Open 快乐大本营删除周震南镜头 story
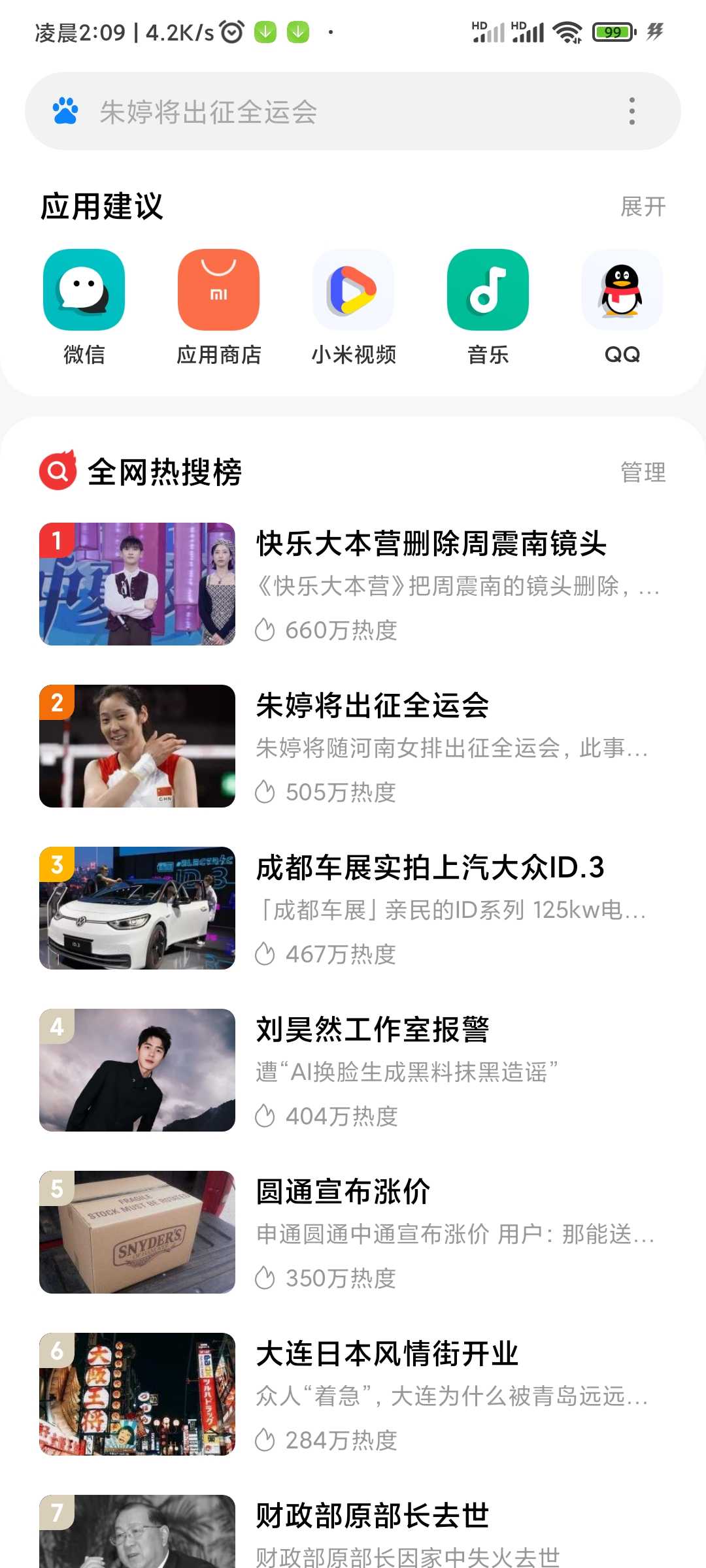The width and height of the screenshot is (706, 1568). pos(353,584)
